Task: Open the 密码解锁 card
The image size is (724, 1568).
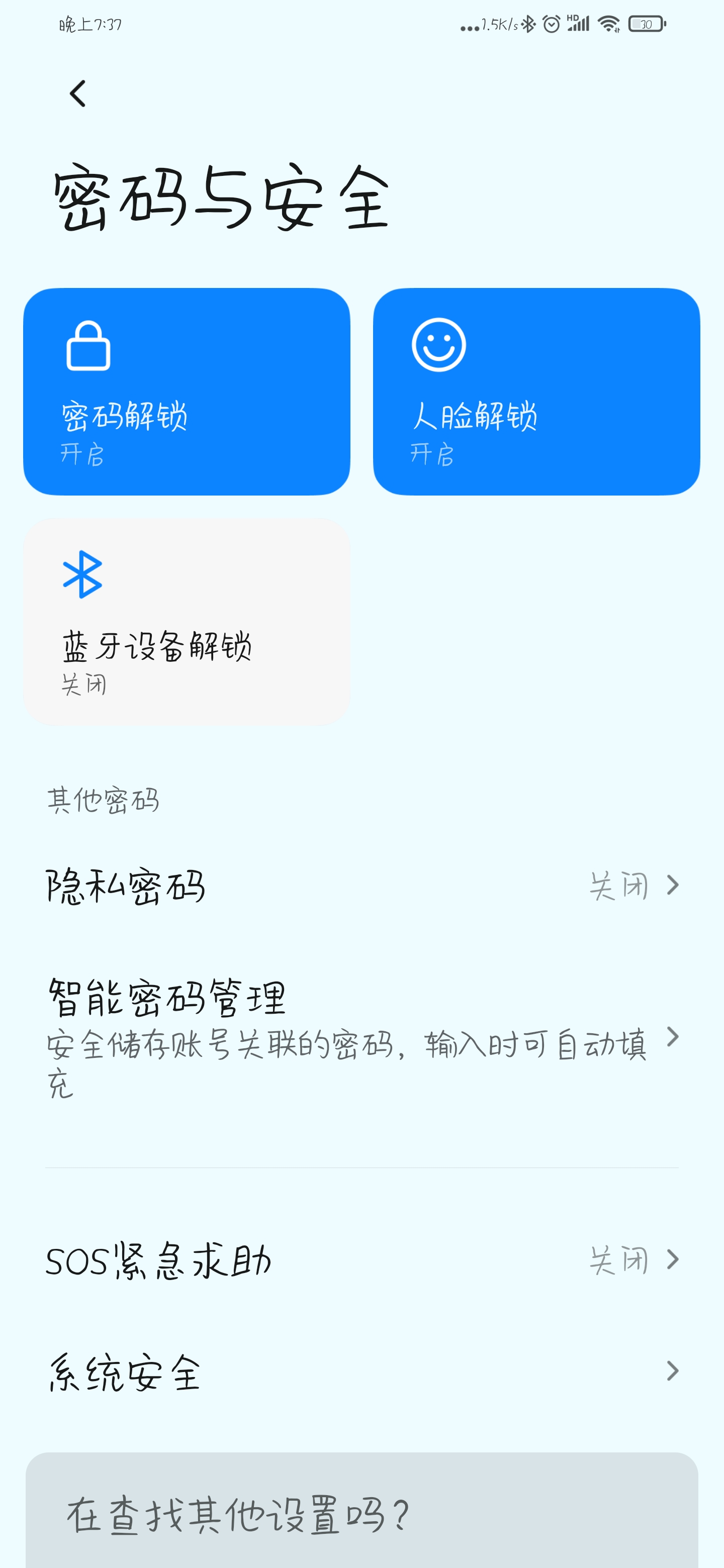Action: (x=187, y=391)
